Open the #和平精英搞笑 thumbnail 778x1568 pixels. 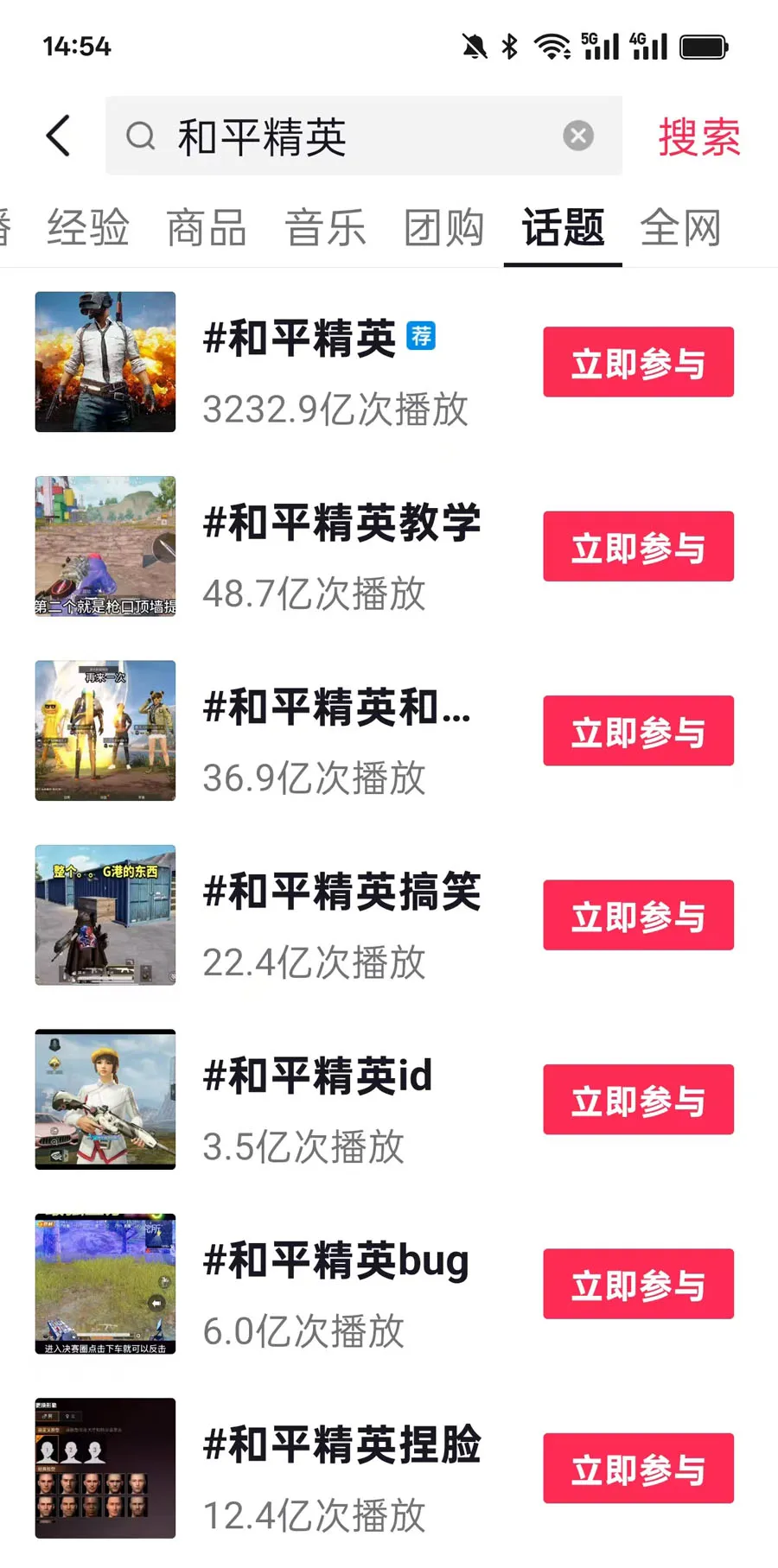coord(105,915)
